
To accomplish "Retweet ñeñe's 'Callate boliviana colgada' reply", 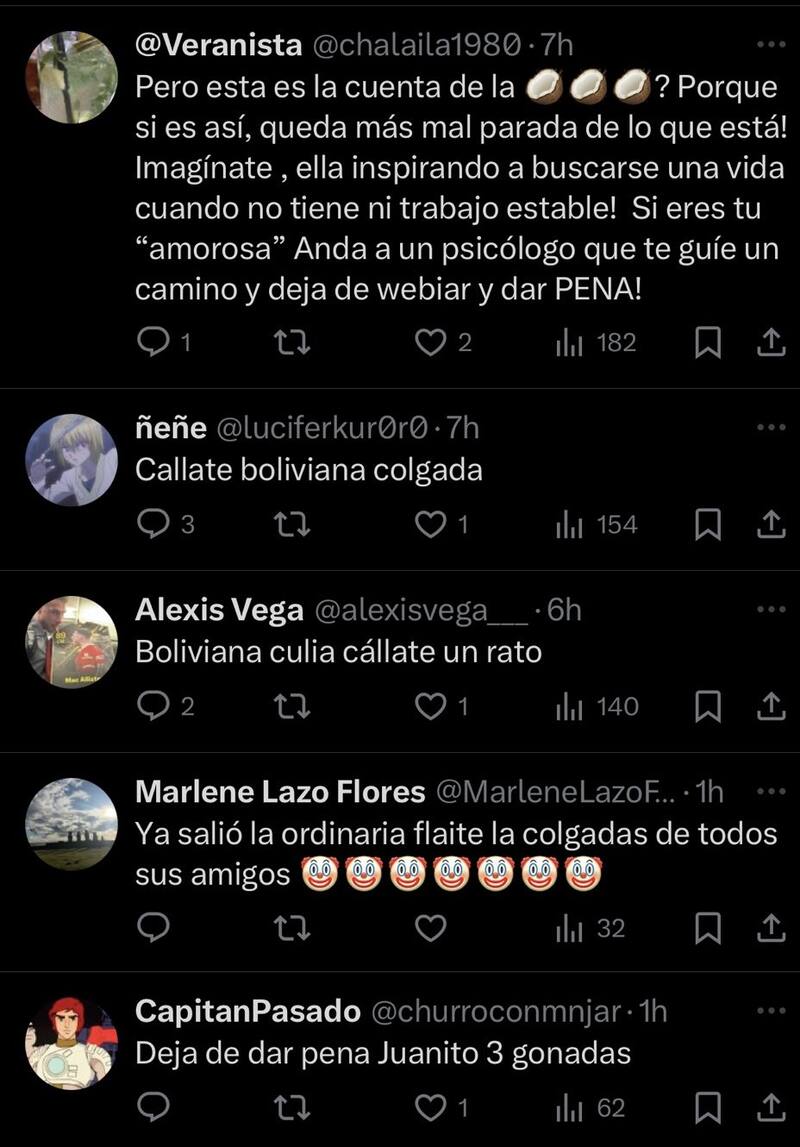I will tap(293, 518).
